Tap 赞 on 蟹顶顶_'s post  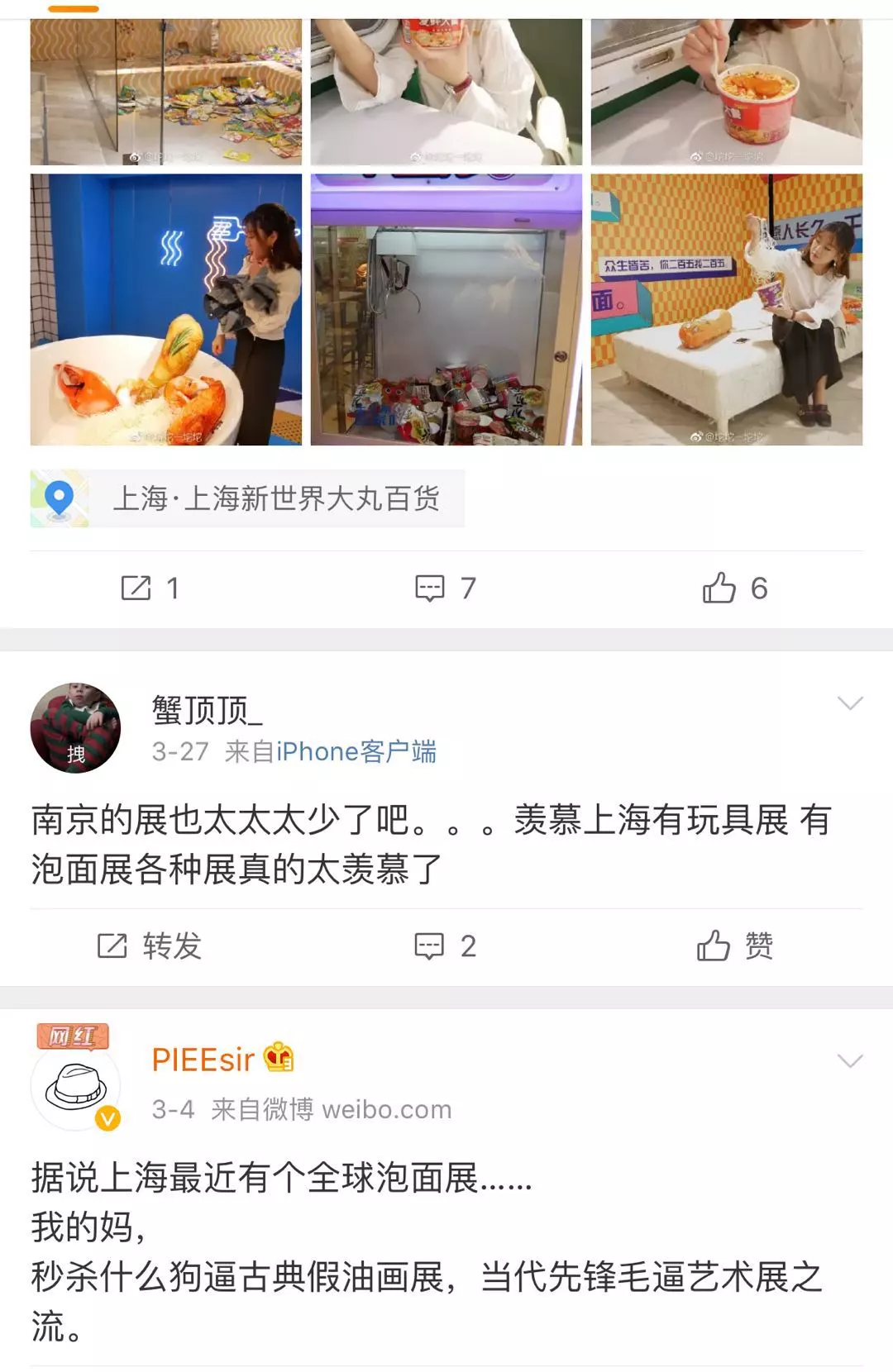734,946
